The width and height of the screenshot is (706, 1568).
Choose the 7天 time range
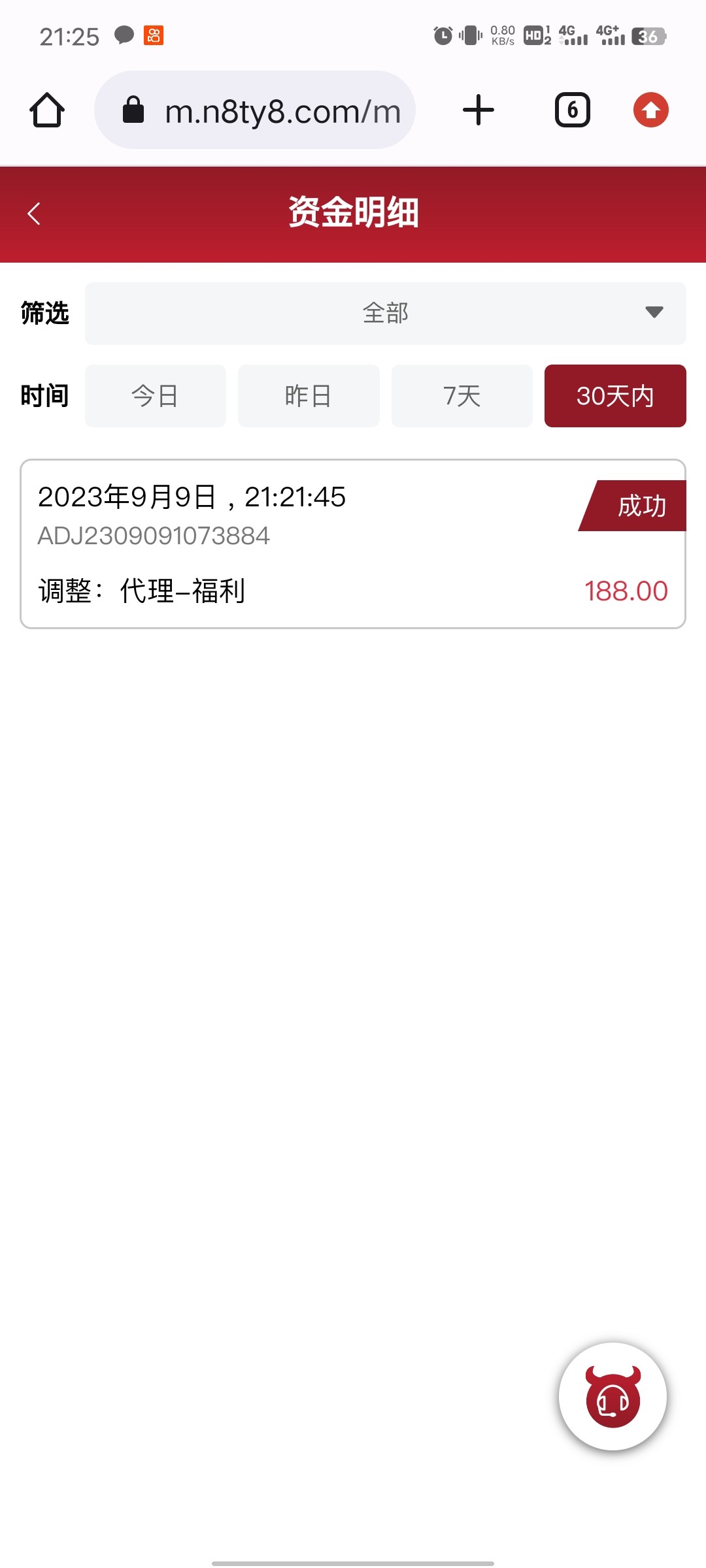462,396
